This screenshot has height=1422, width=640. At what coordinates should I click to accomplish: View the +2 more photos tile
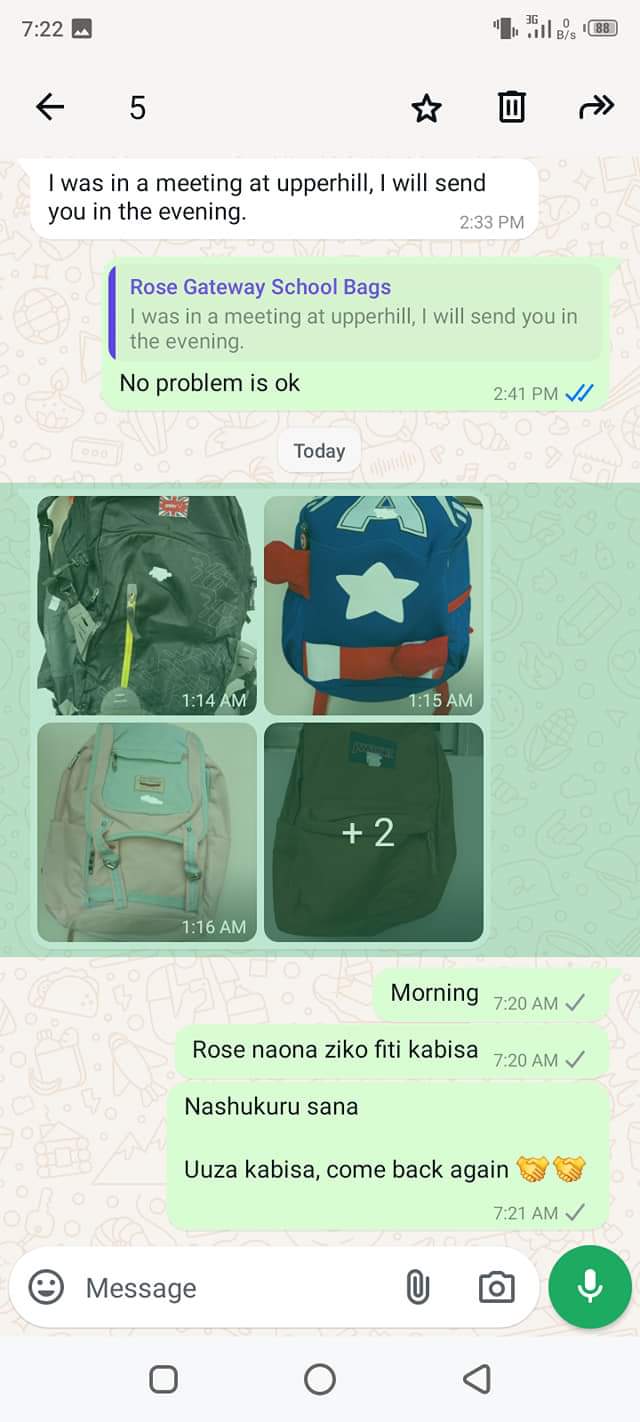pyautogui.click(x=373, y=832)
